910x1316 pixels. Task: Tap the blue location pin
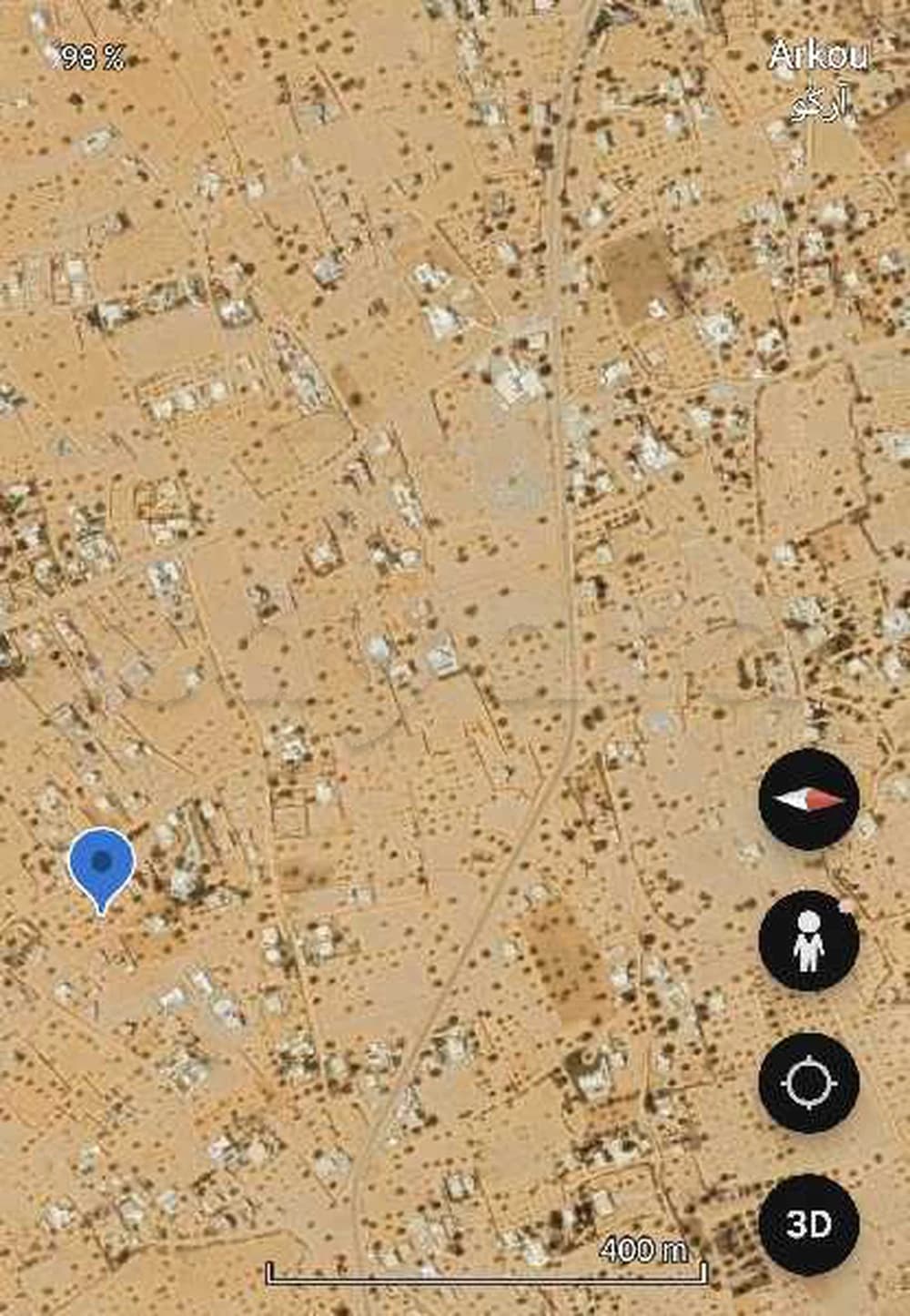pyautogui.click(x=102, y=865)
